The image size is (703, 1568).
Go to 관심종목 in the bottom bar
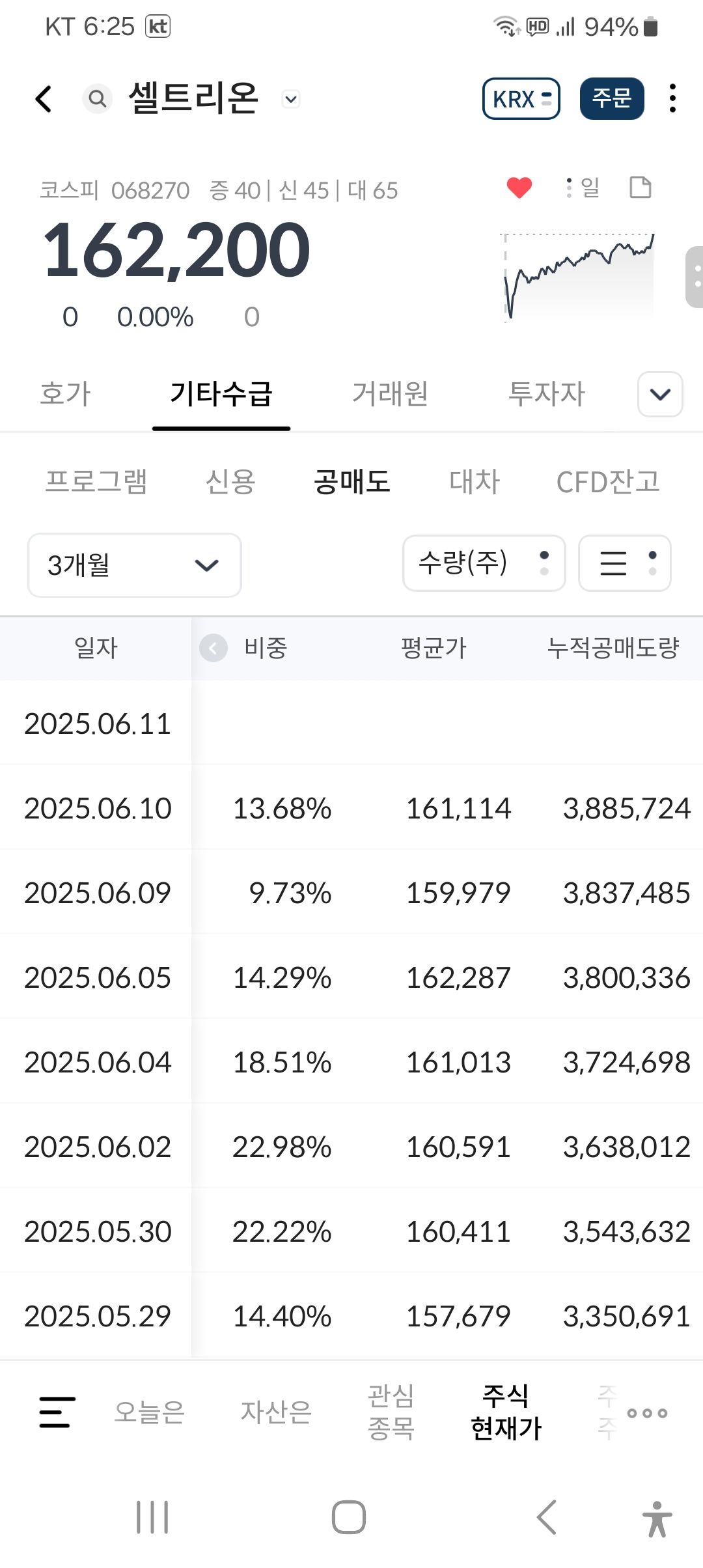pyautogui.click(x=391, y=1412)
